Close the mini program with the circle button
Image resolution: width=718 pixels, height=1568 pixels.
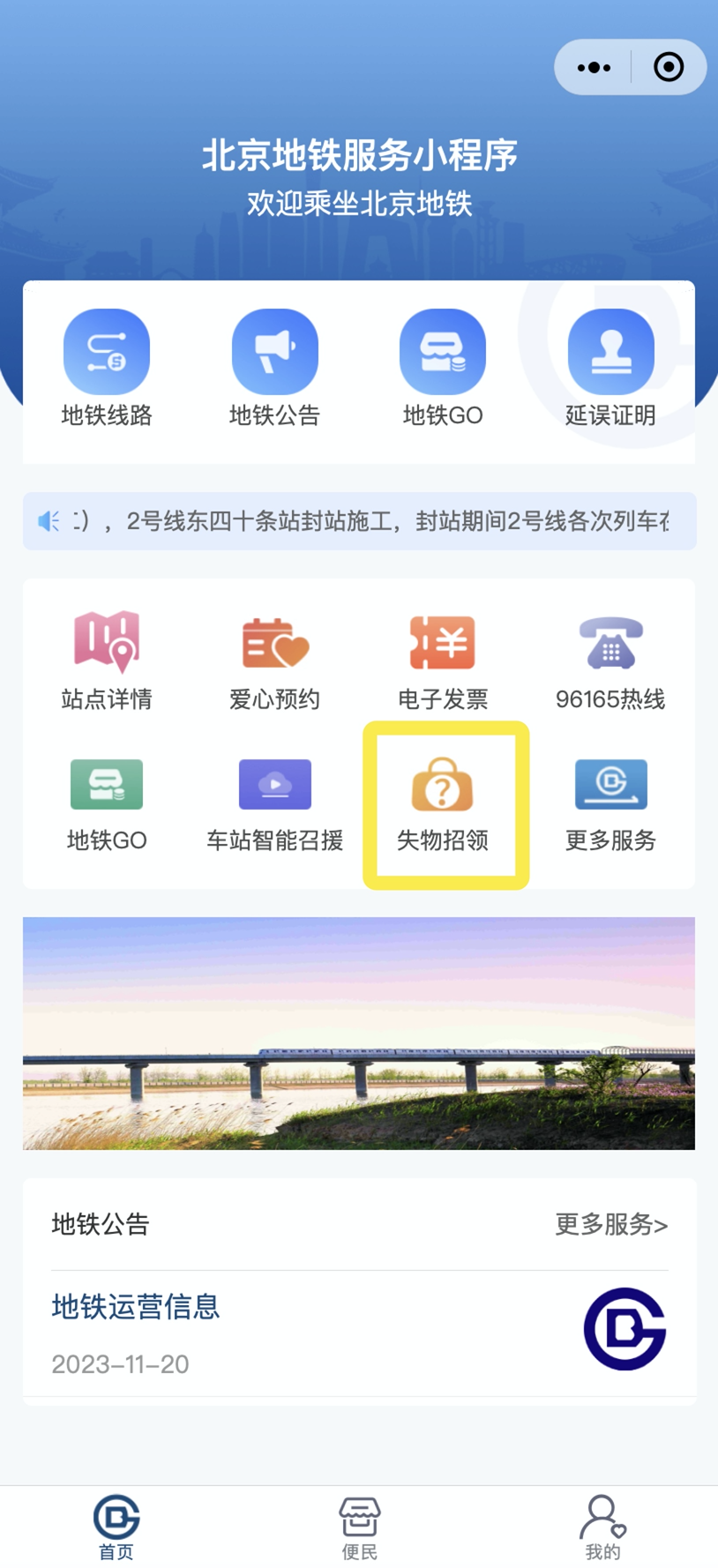click(x=669, y=67)
